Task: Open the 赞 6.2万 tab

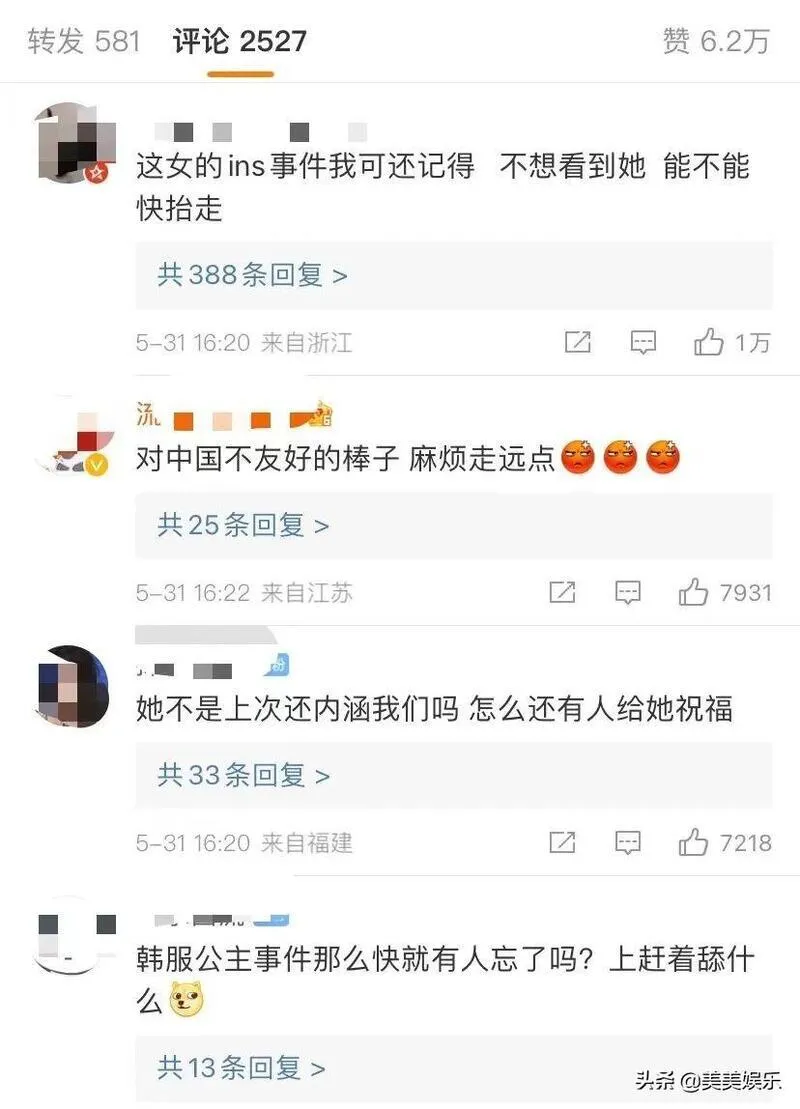Action: point(714,41)
